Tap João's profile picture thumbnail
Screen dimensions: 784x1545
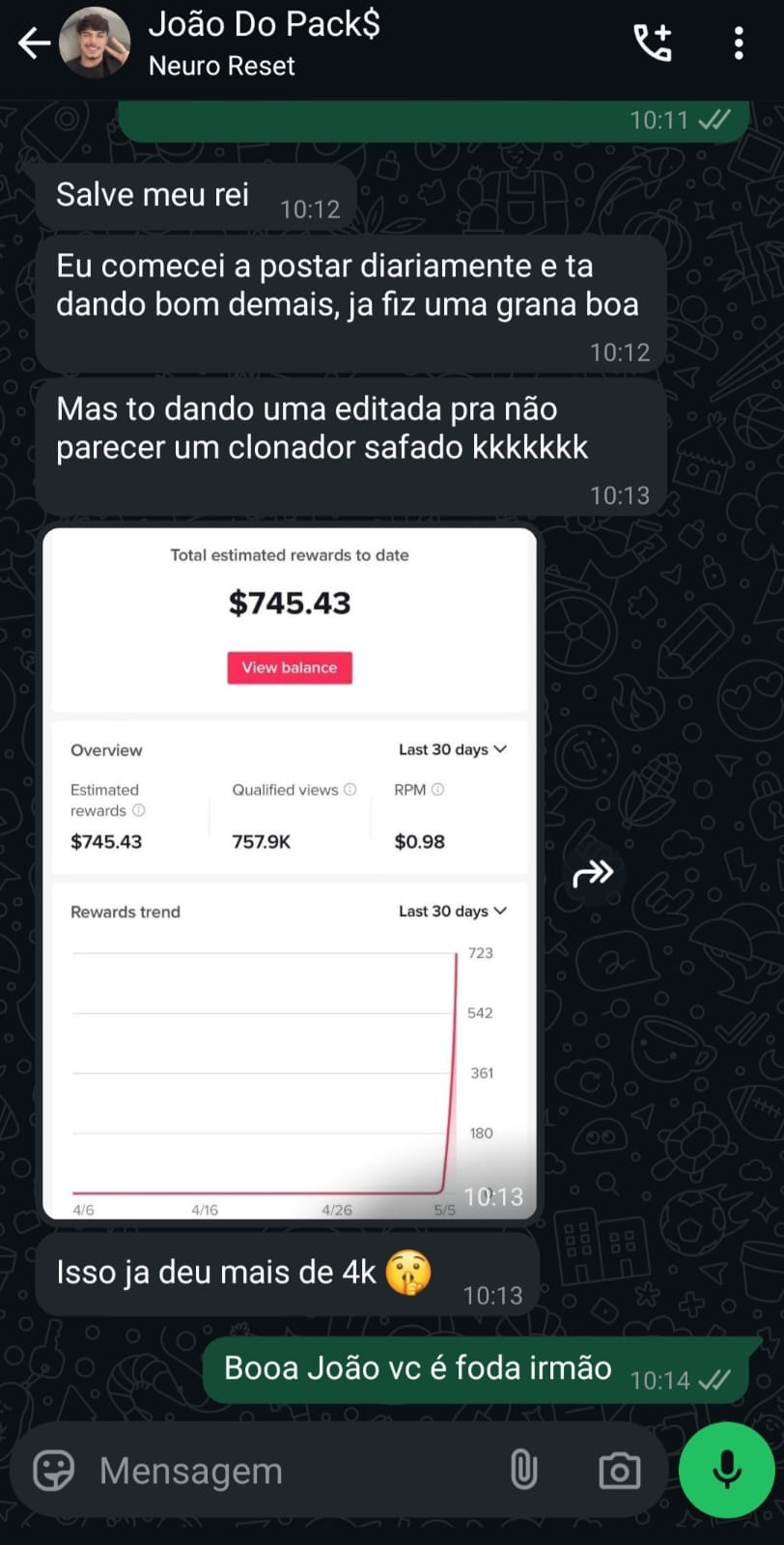click(x=94, y=42)
